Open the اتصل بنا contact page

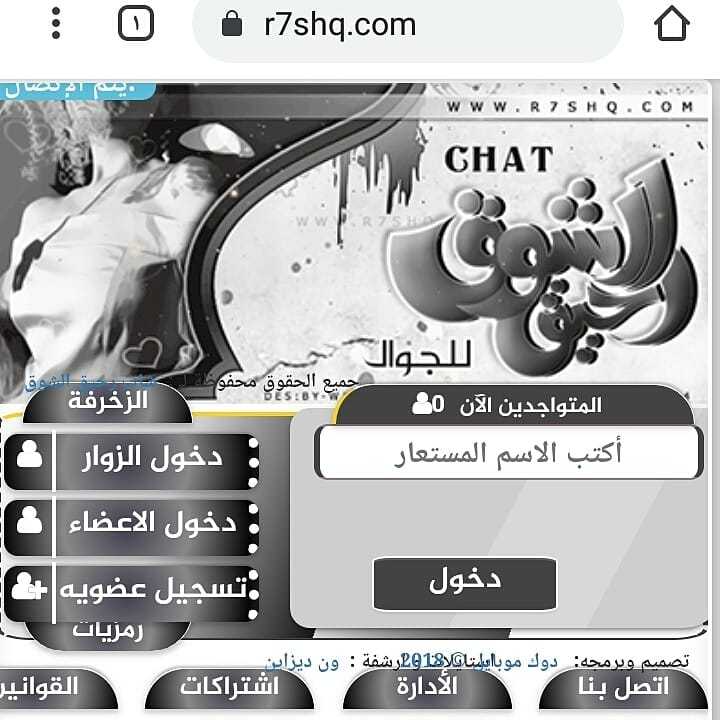[x=623, y=690]
